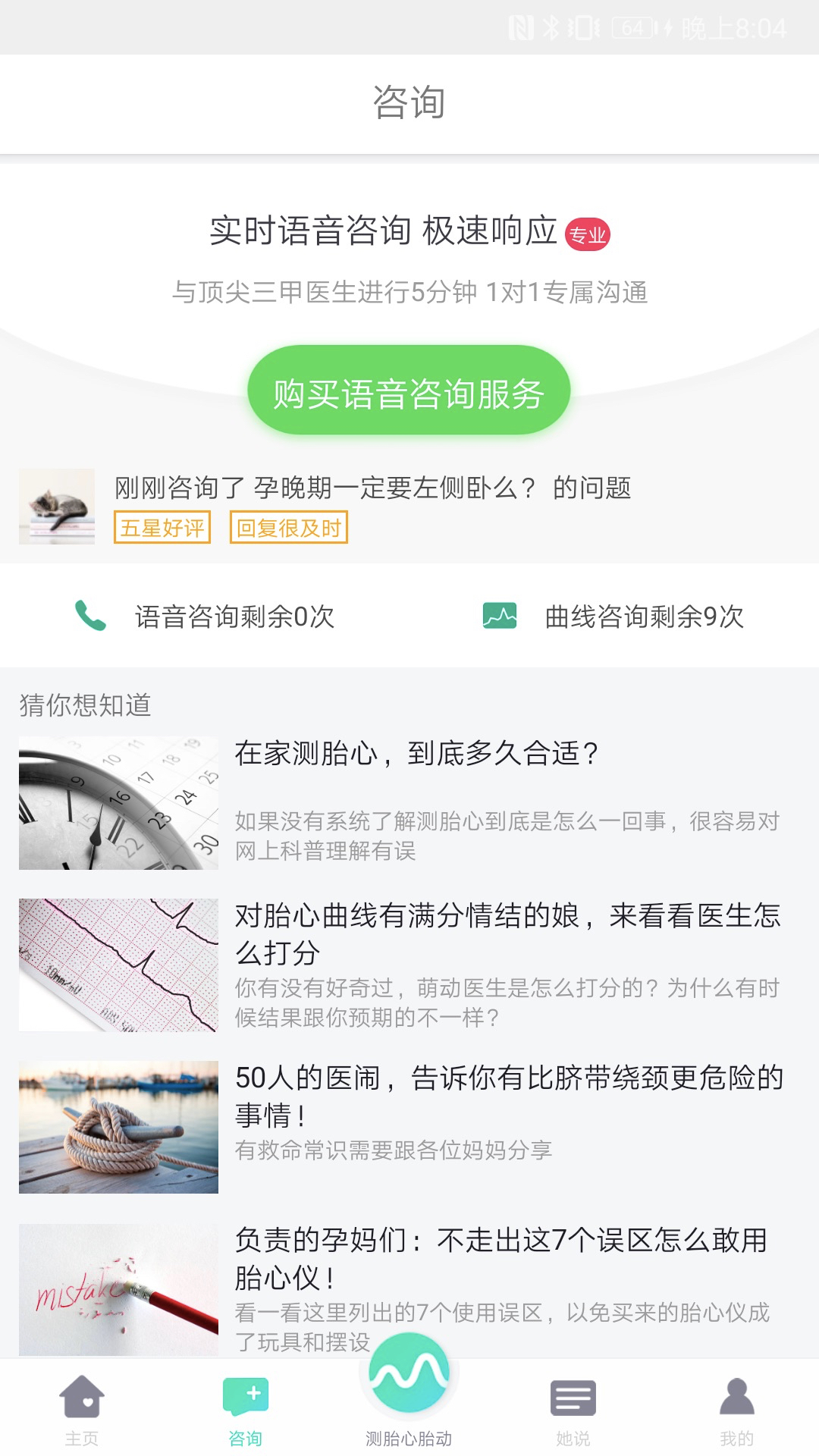Select the 五星好评 review tag
This screenshot has height=1456, width=819.
tap(162, 529)
